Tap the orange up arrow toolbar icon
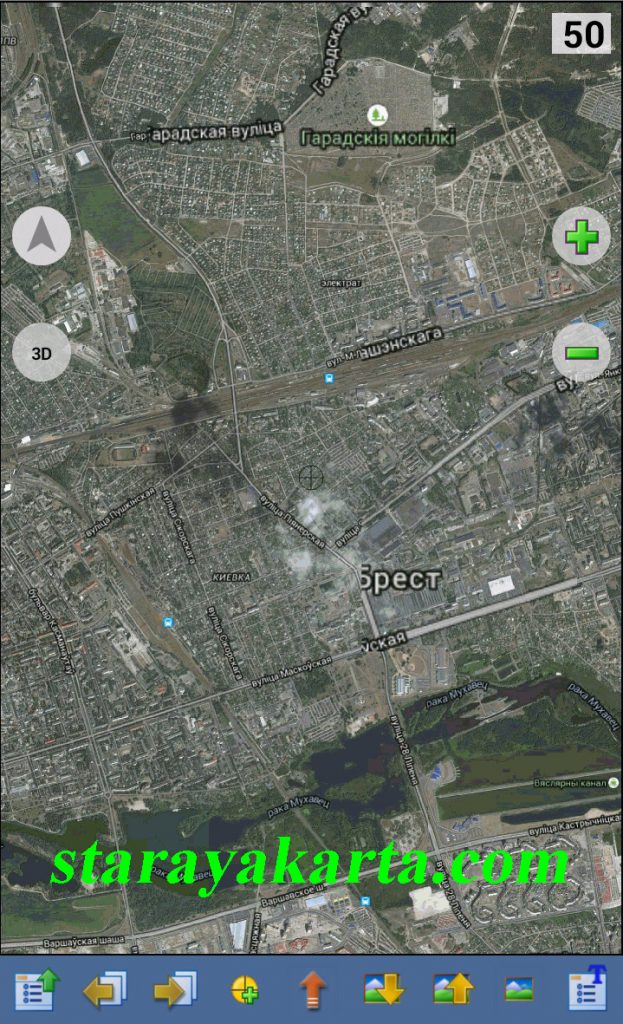This screenshot has height=1024, width=623. [313, 990]
